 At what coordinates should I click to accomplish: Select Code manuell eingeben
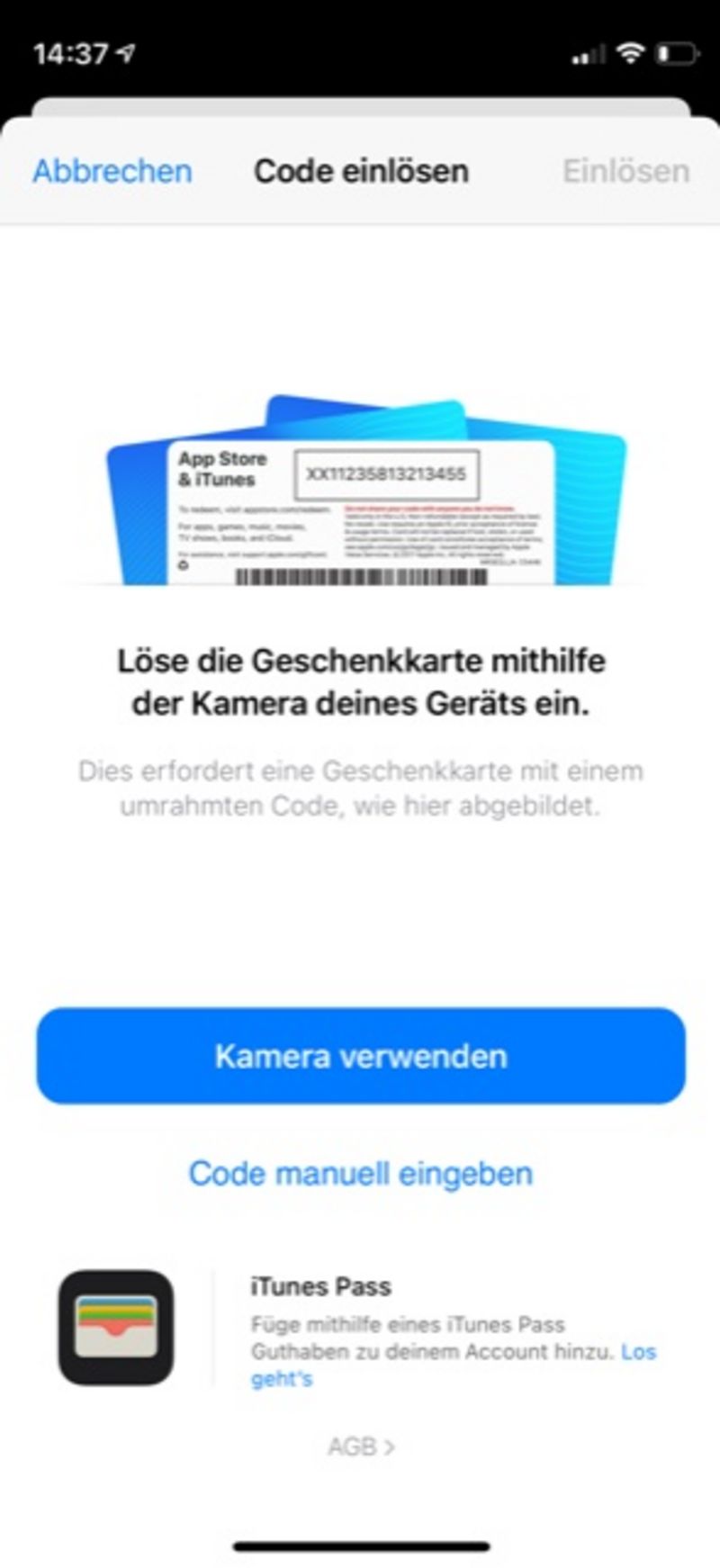click(x=361, y=1174)
